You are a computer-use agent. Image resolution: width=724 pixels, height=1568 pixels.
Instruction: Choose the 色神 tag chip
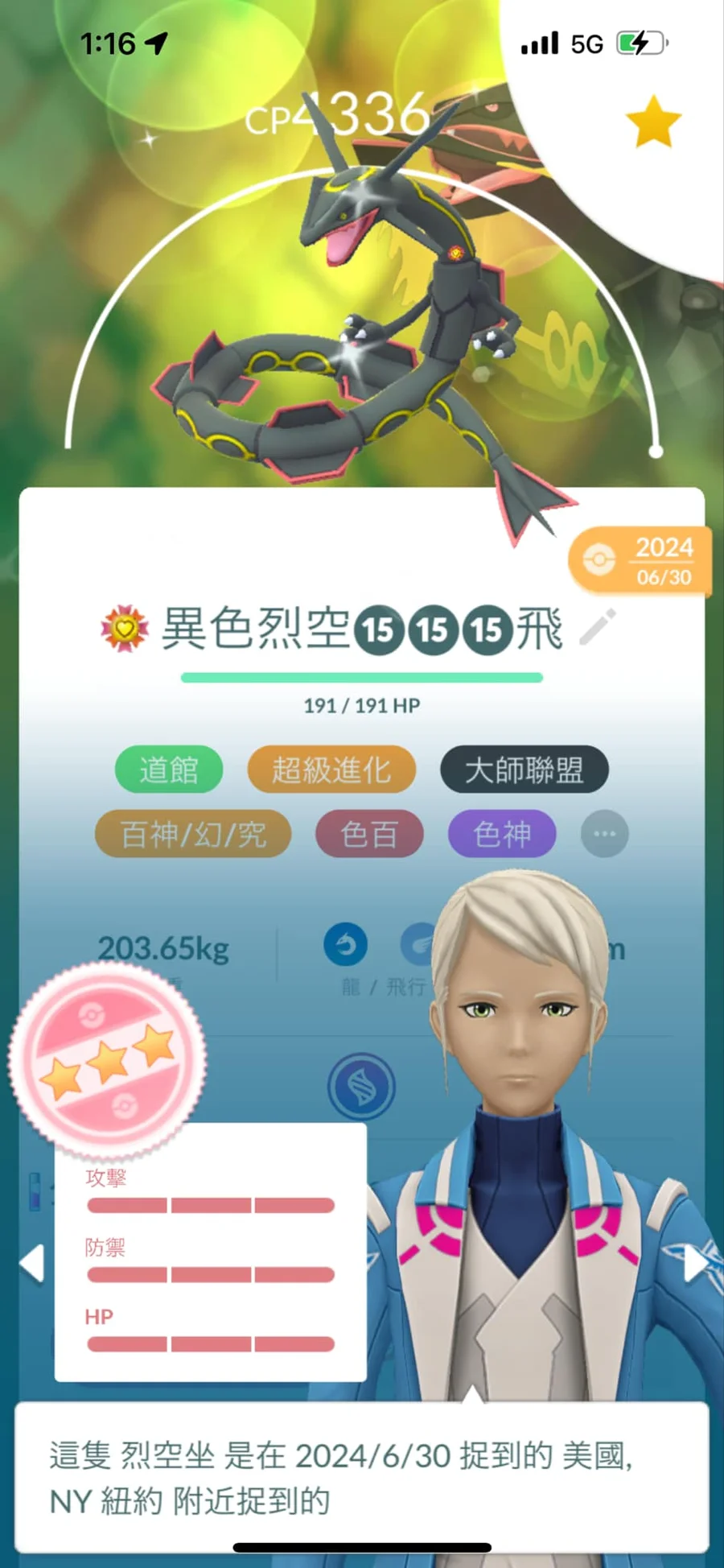click(502, 834)
